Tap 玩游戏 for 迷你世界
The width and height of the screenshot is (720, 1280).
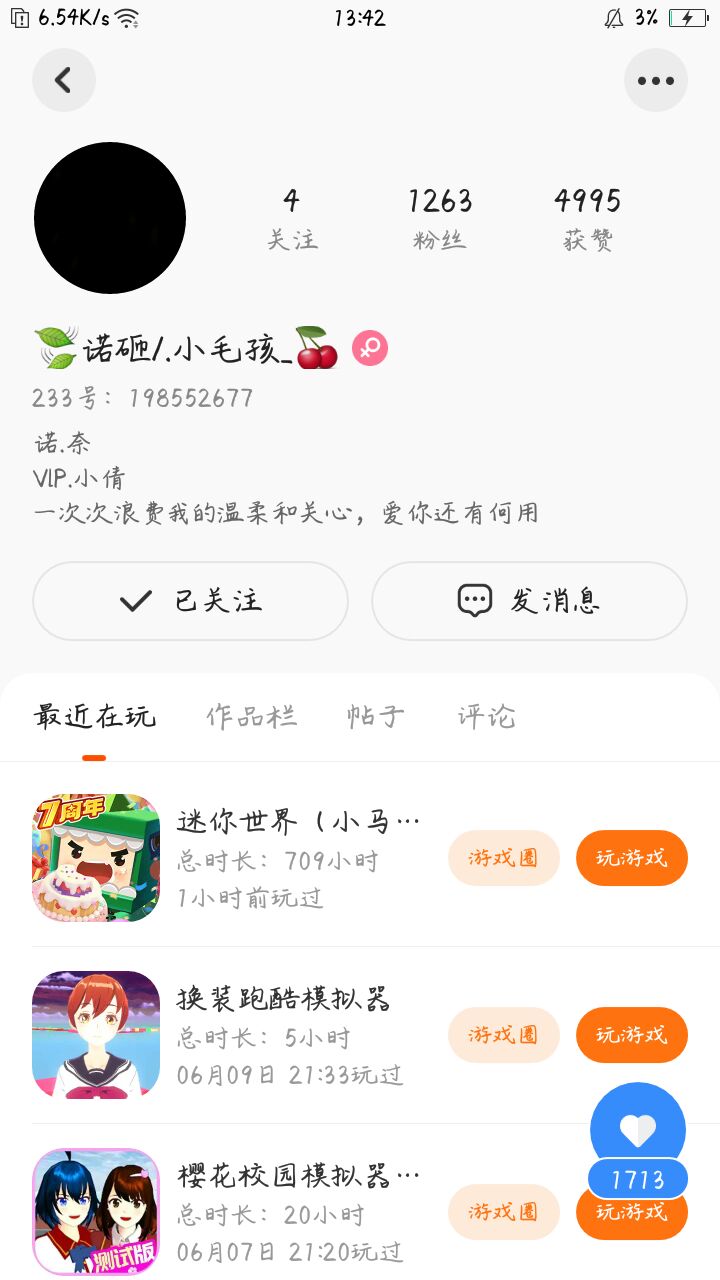coord(631,858)
